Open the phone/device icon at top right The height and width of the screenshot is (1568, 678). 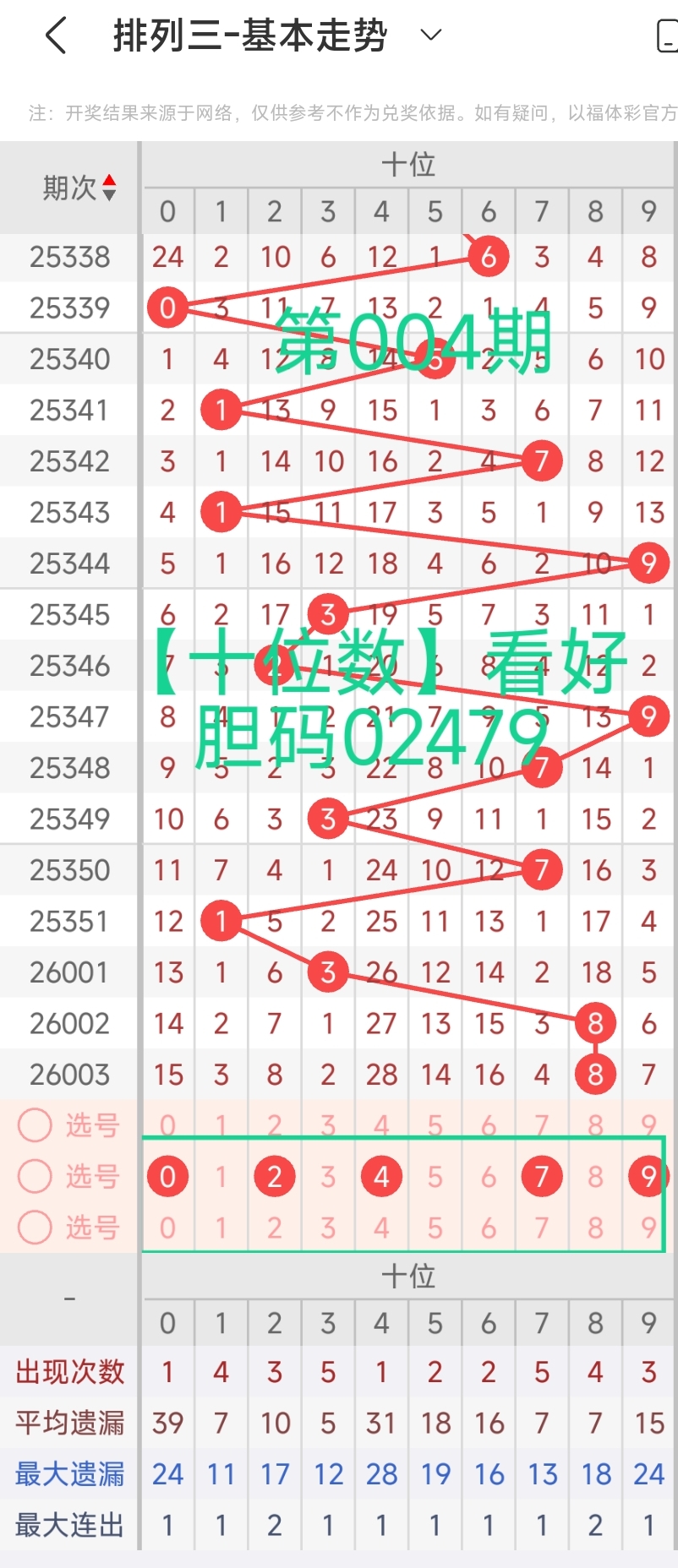pos(668,35)
